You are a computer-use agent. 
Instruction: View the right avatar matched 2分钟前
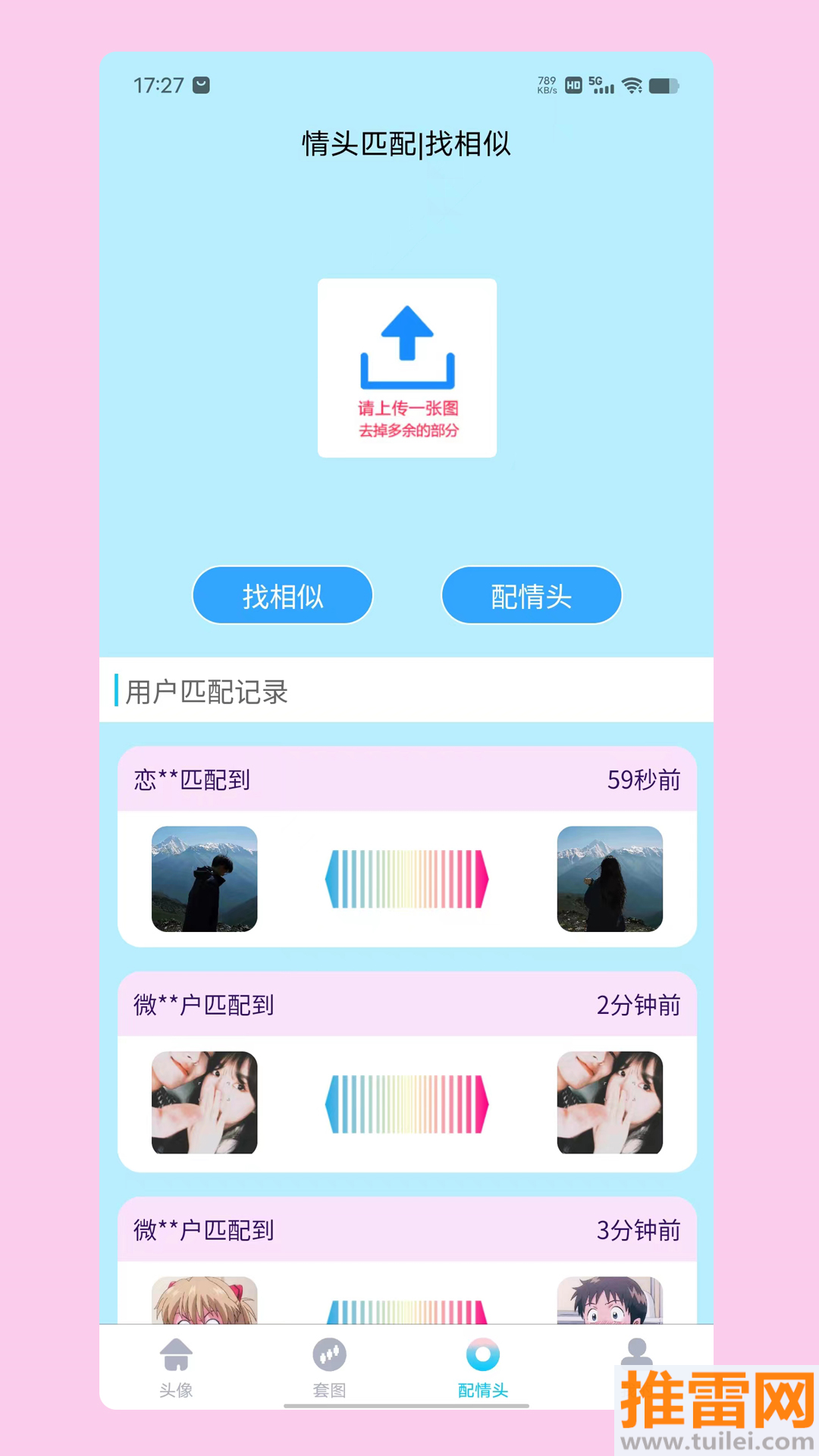tap(610, 1103)
